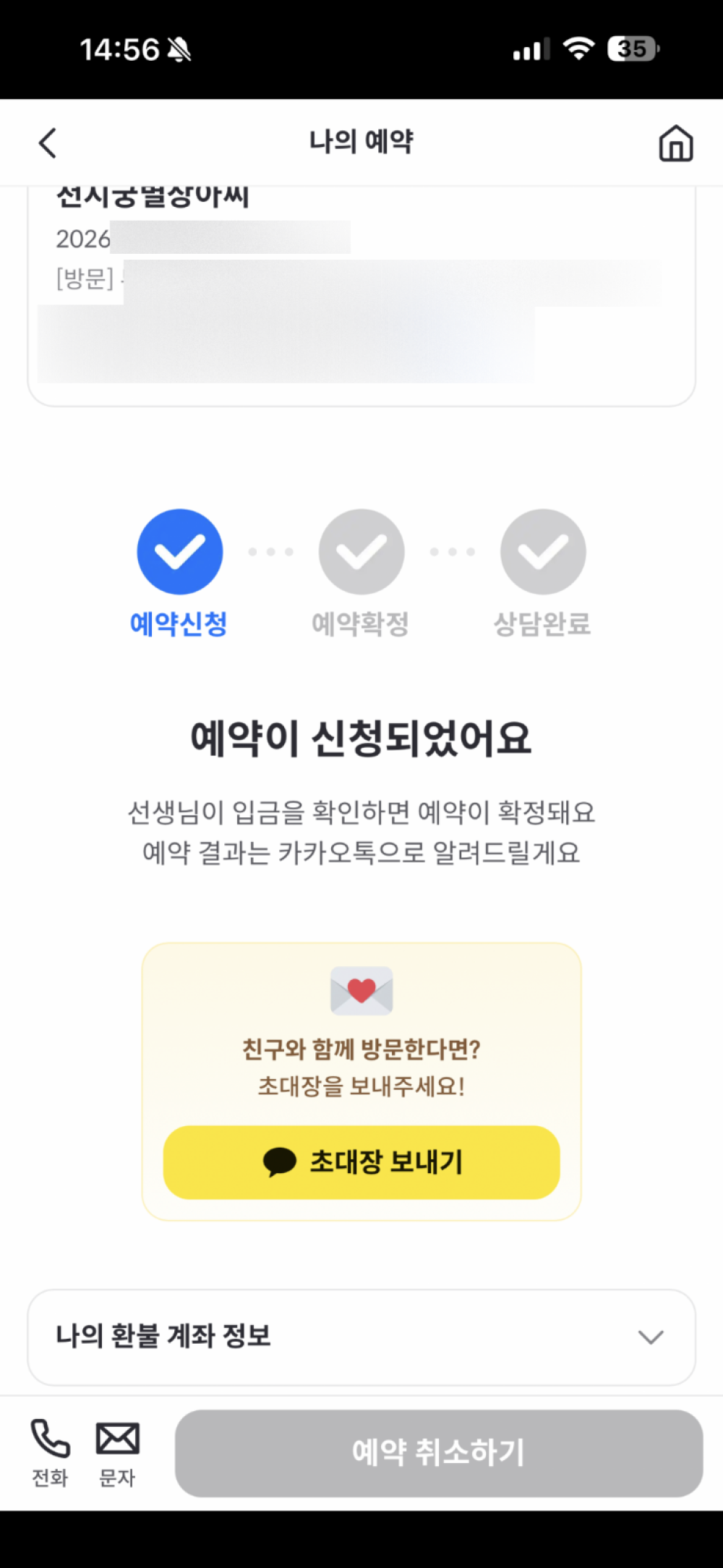Call via the 전화 icon
The height and width of the screenshot is (1568, 723).
coord(50,1452)
